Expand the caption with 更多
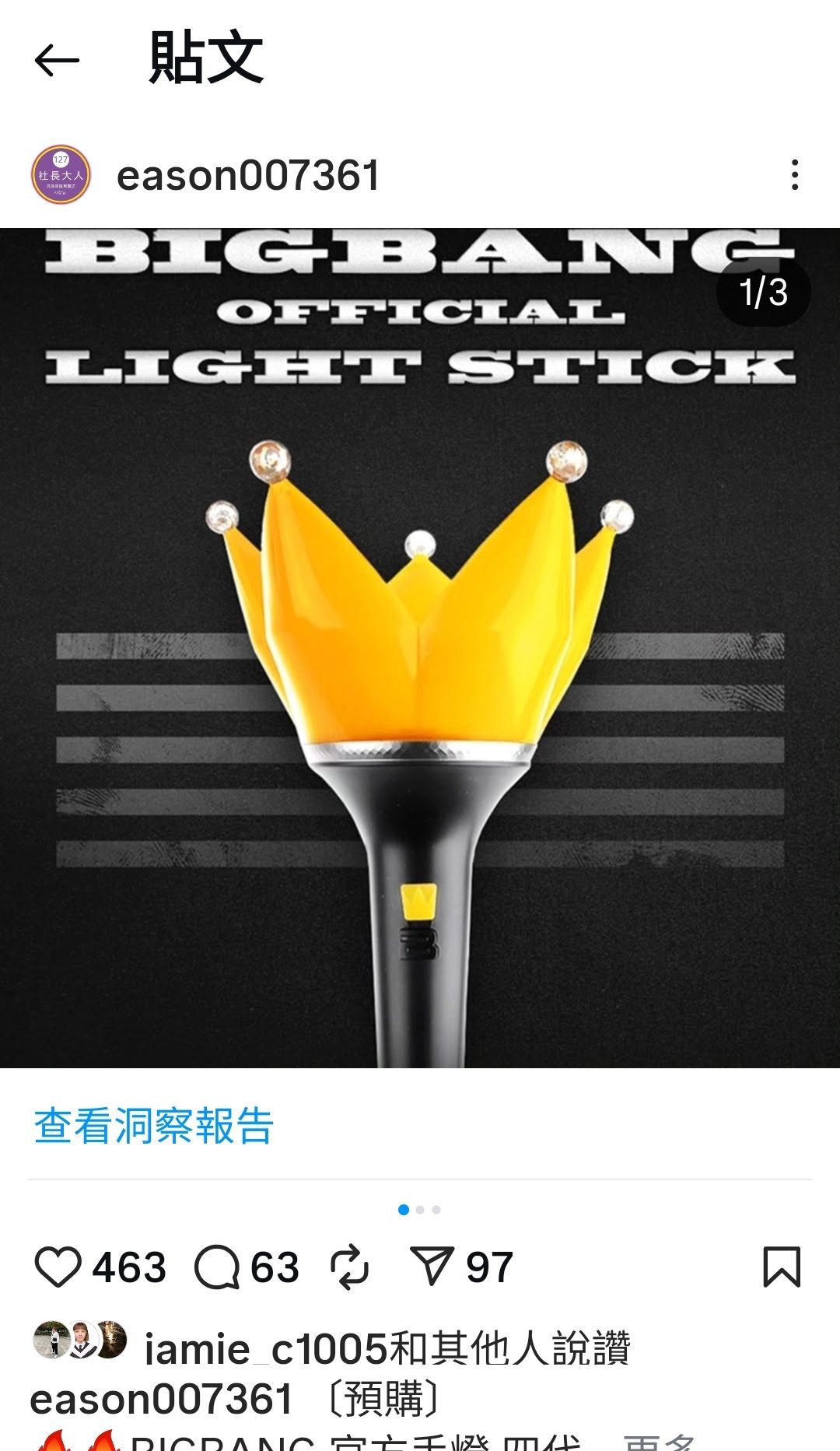The height and width of the screenshot is (1451, 840). tap(660, 1441)
